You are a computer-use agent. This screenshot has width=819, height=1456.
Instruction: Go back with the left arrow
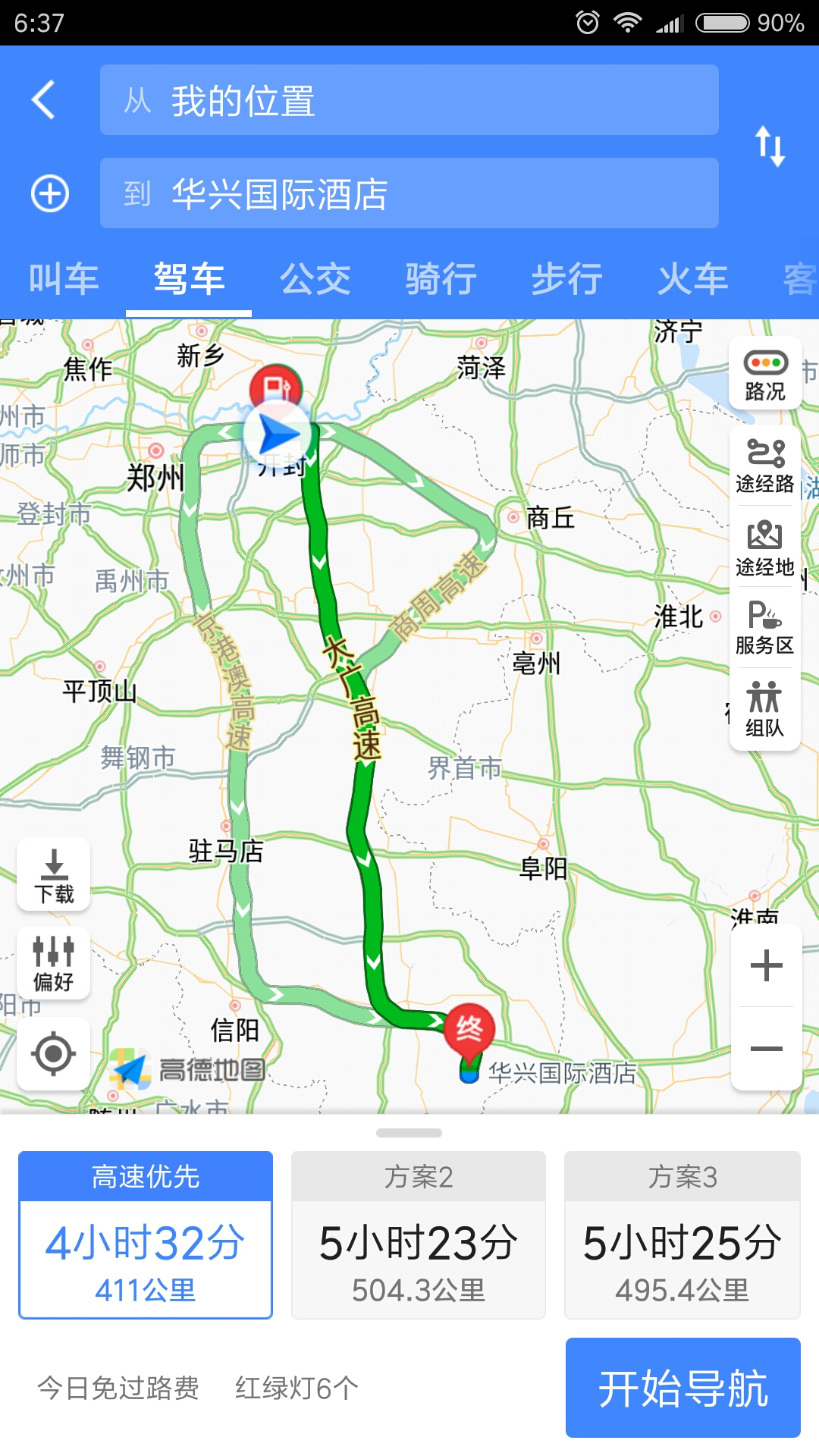point(43,99)
